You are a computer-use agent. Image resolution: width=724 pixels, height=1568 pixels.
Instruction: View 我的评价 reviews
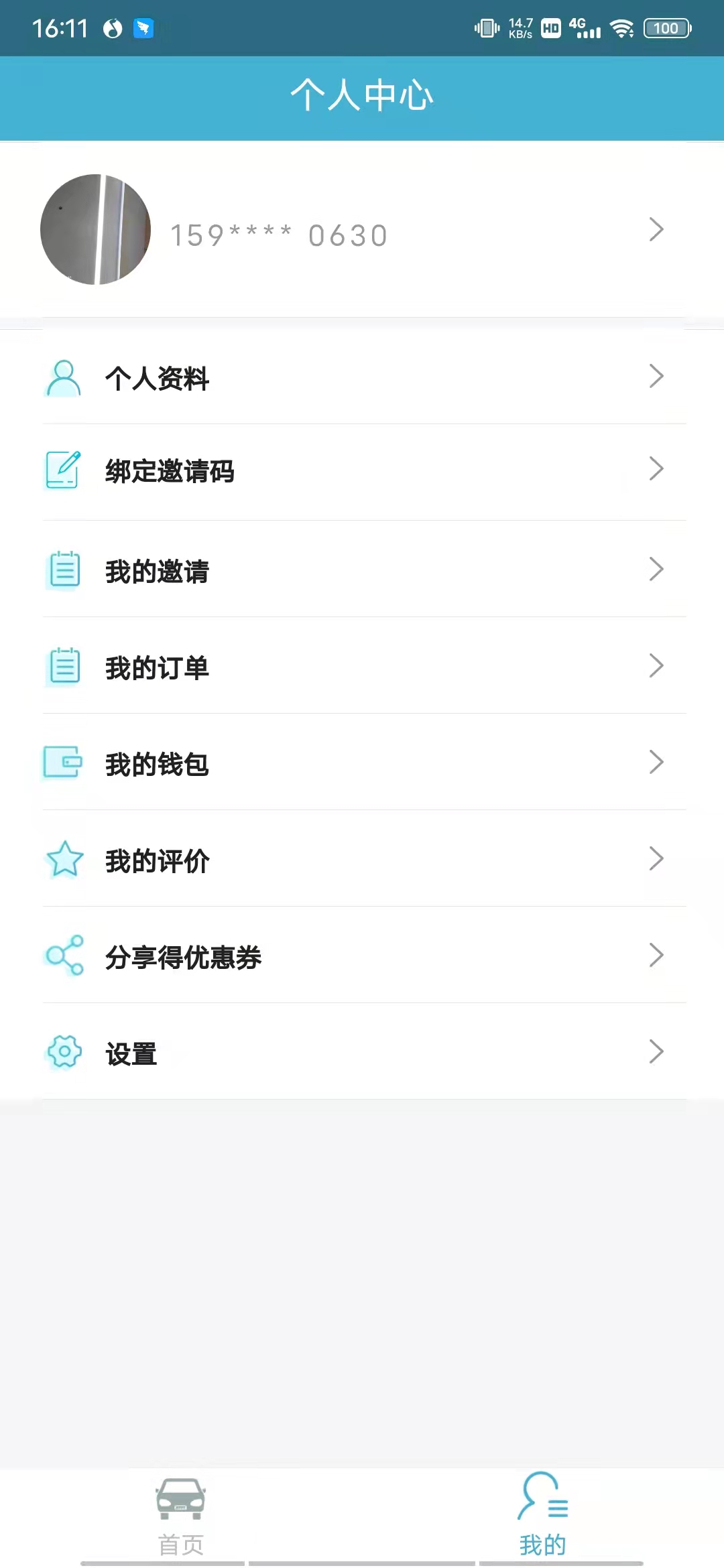362,860
